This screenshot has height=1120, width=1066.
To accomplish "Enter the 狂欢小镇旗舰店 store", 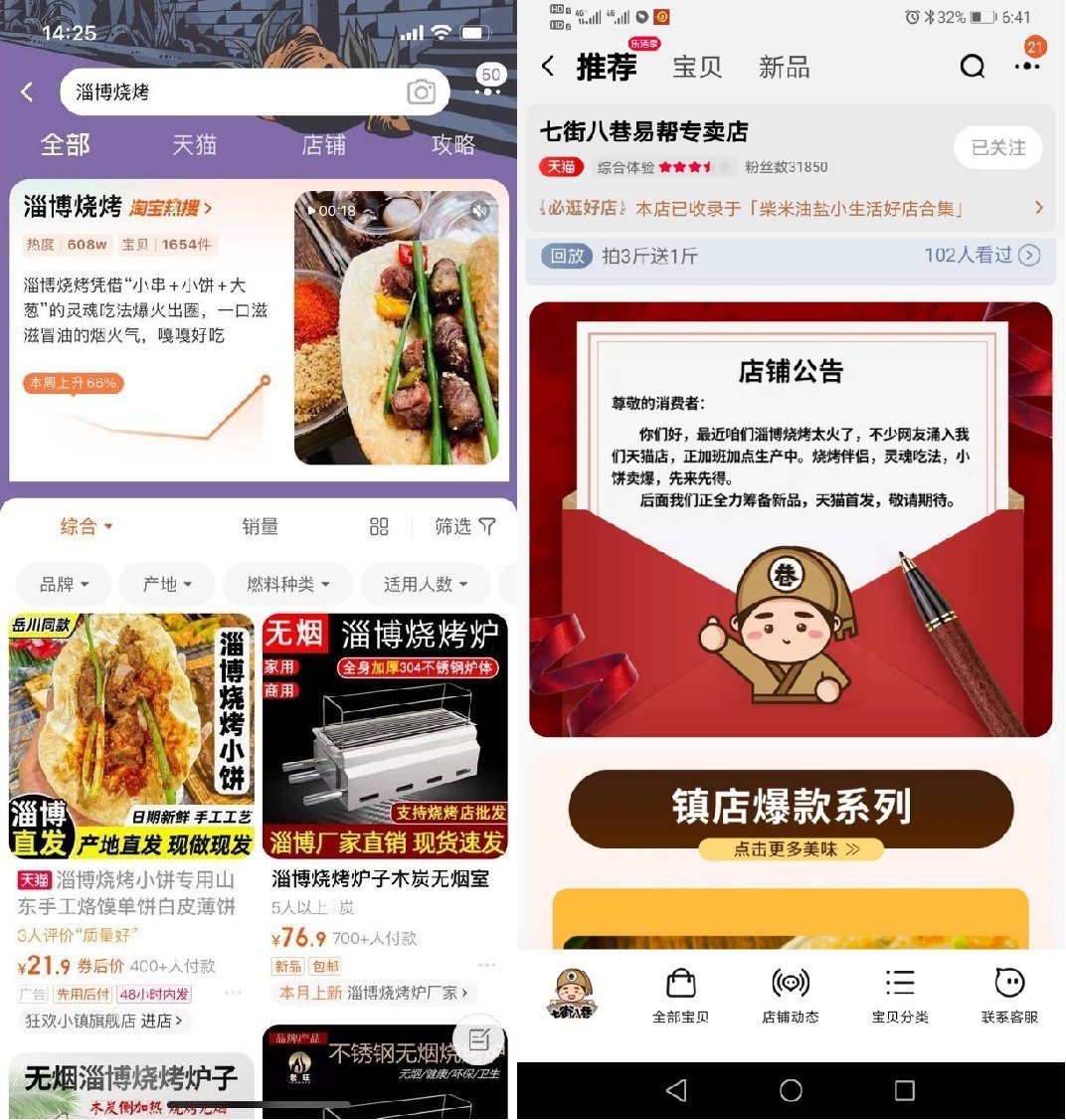I will pyautogui.click(x=104, y=1021).
